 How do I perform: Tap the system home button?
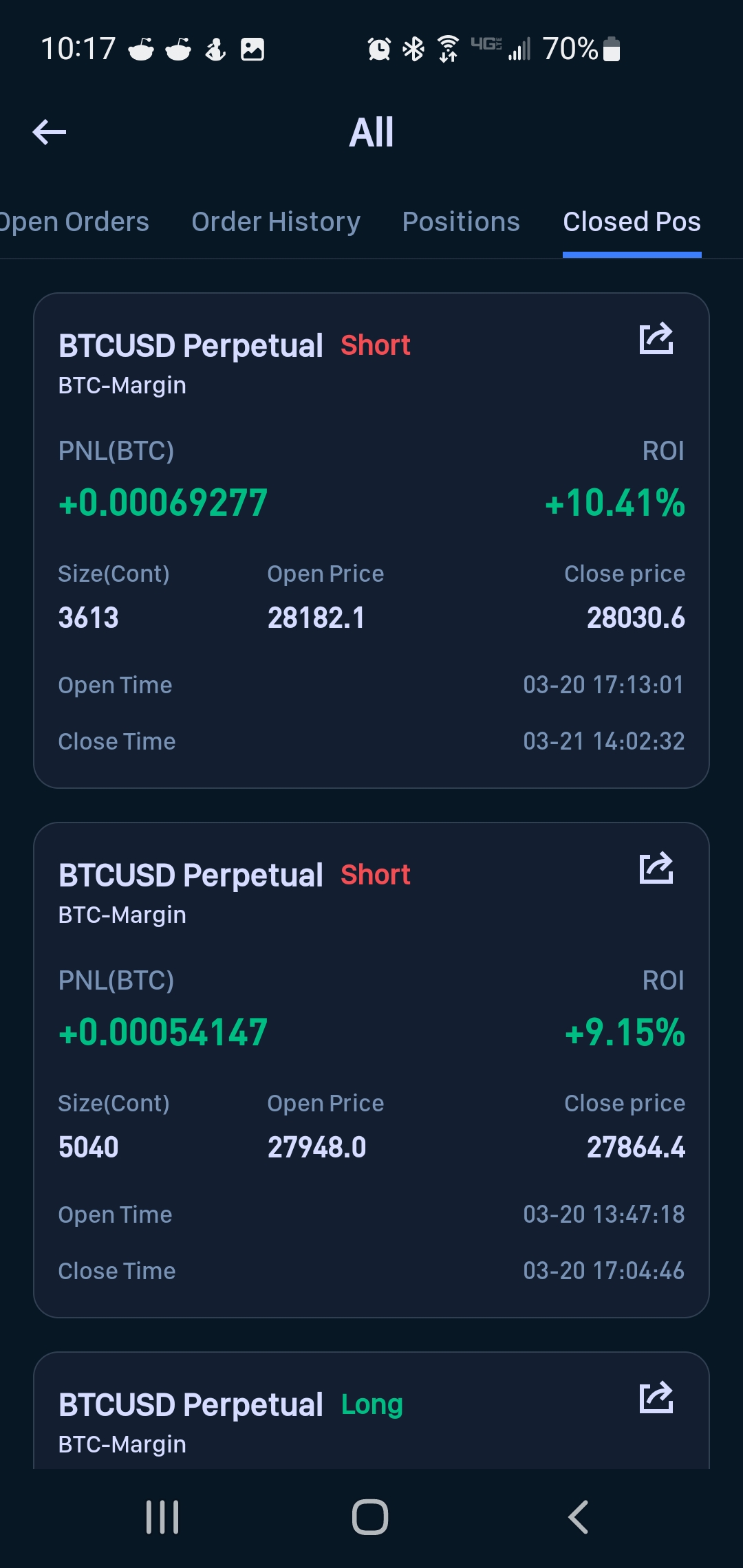click(x=370, y=1517)
